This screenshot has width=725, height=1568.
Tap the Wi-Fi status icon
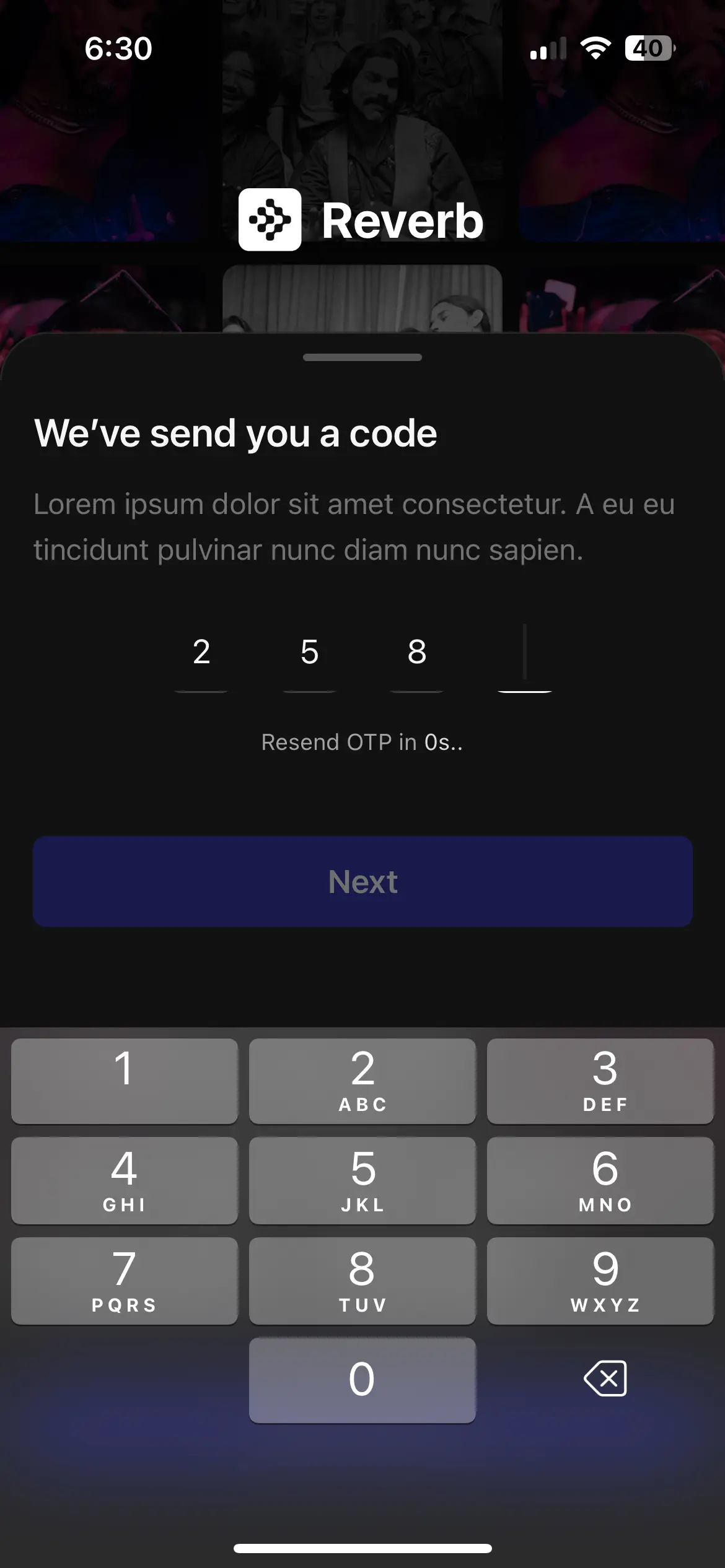[x=595, y=48]
